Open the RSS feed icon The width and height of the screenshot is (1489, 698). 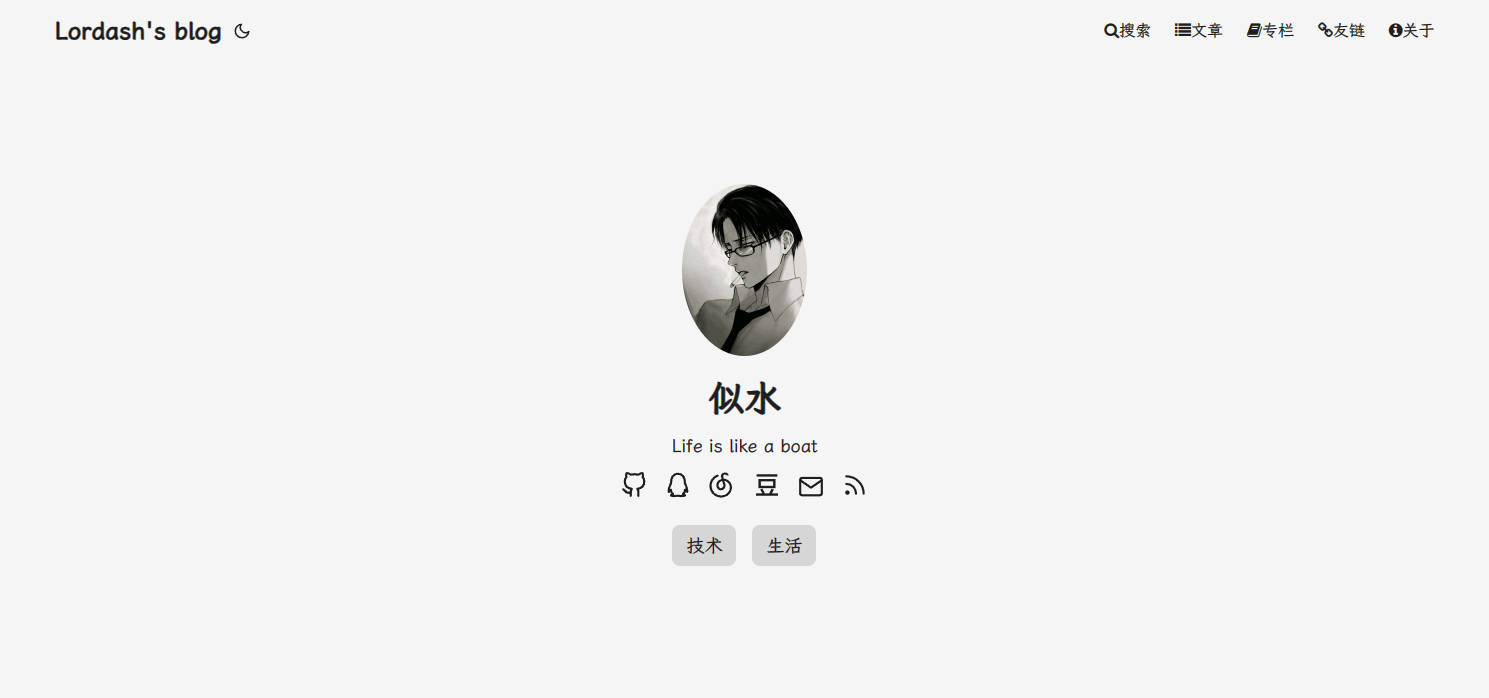[854, 486]
